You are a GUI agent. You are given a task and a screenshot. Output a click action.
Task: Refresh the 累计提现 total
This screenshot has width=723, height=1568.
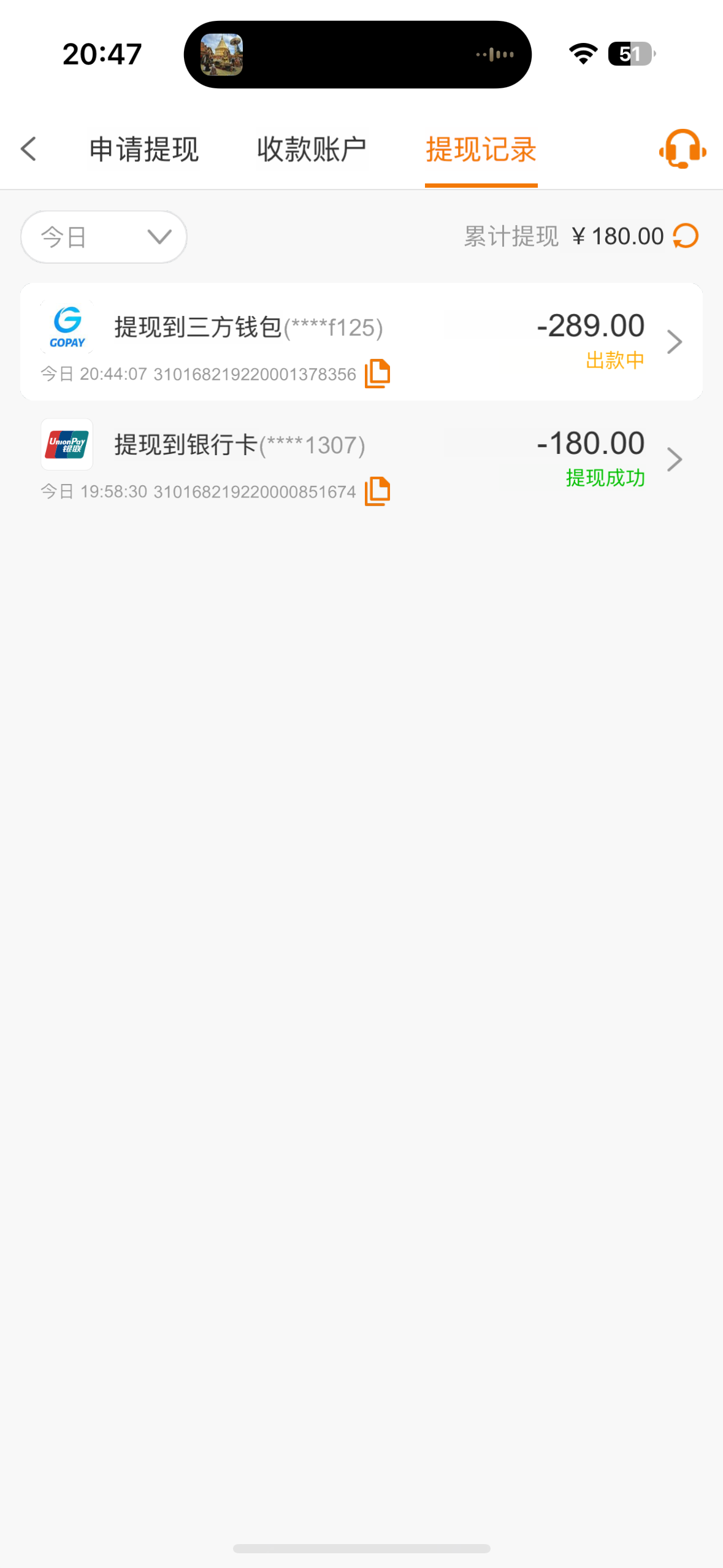686,236
